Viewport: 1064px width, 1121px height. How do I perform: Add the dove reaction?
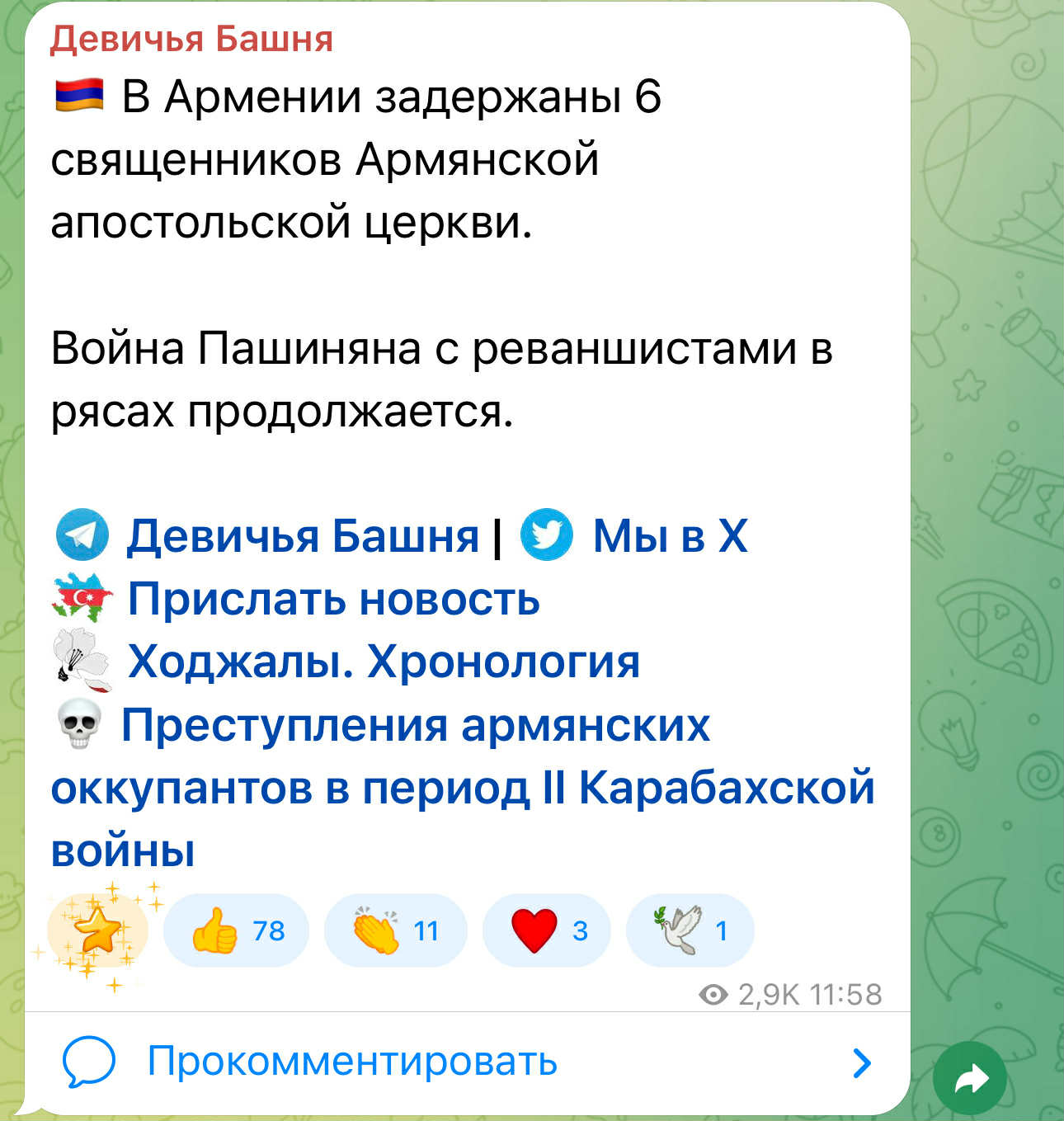tap(690, 930)
